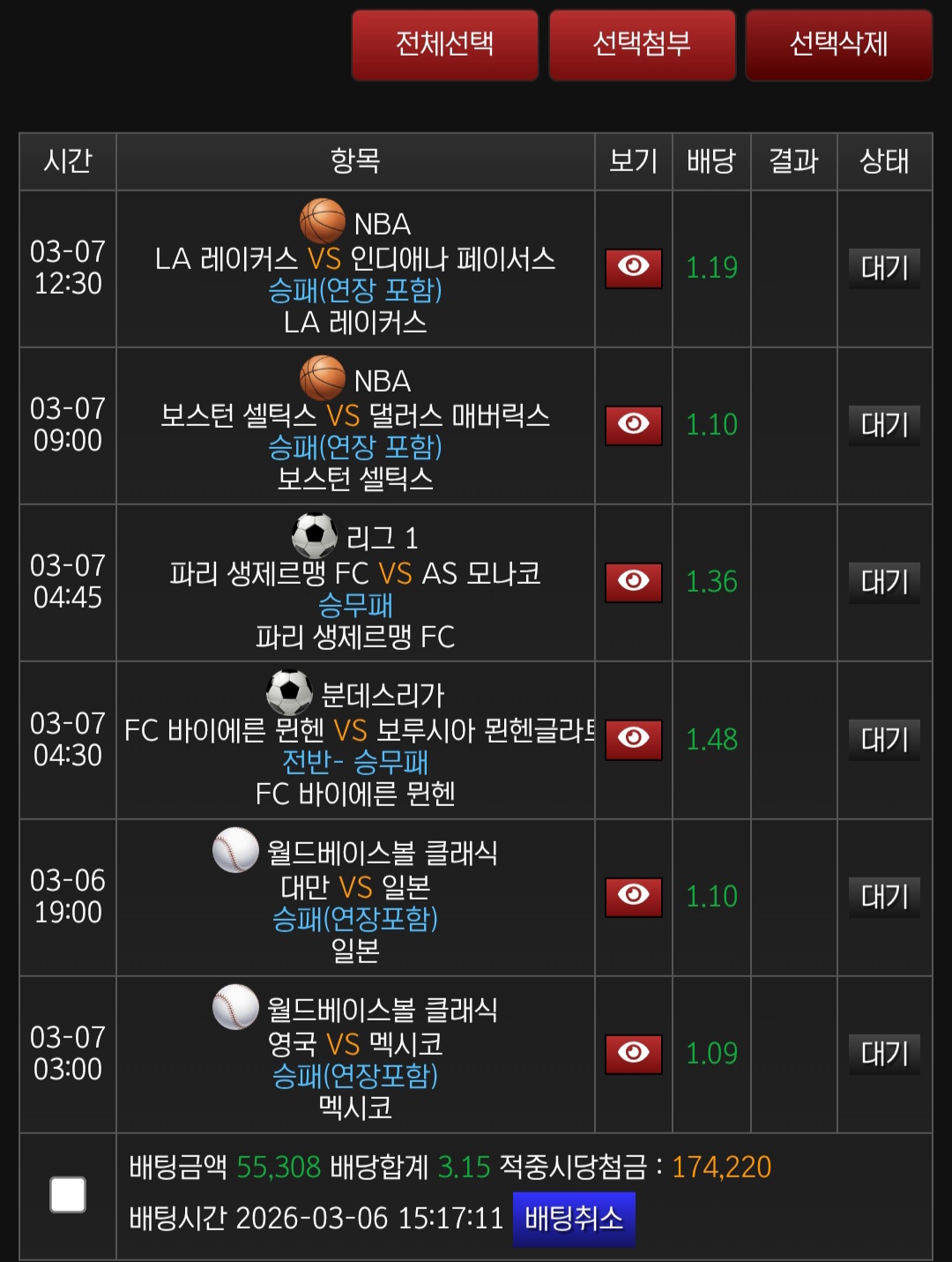952x1262 pixels.
Task: Open eye icon for 영국 VS 멕시코
Action: tap(633, 1053)
